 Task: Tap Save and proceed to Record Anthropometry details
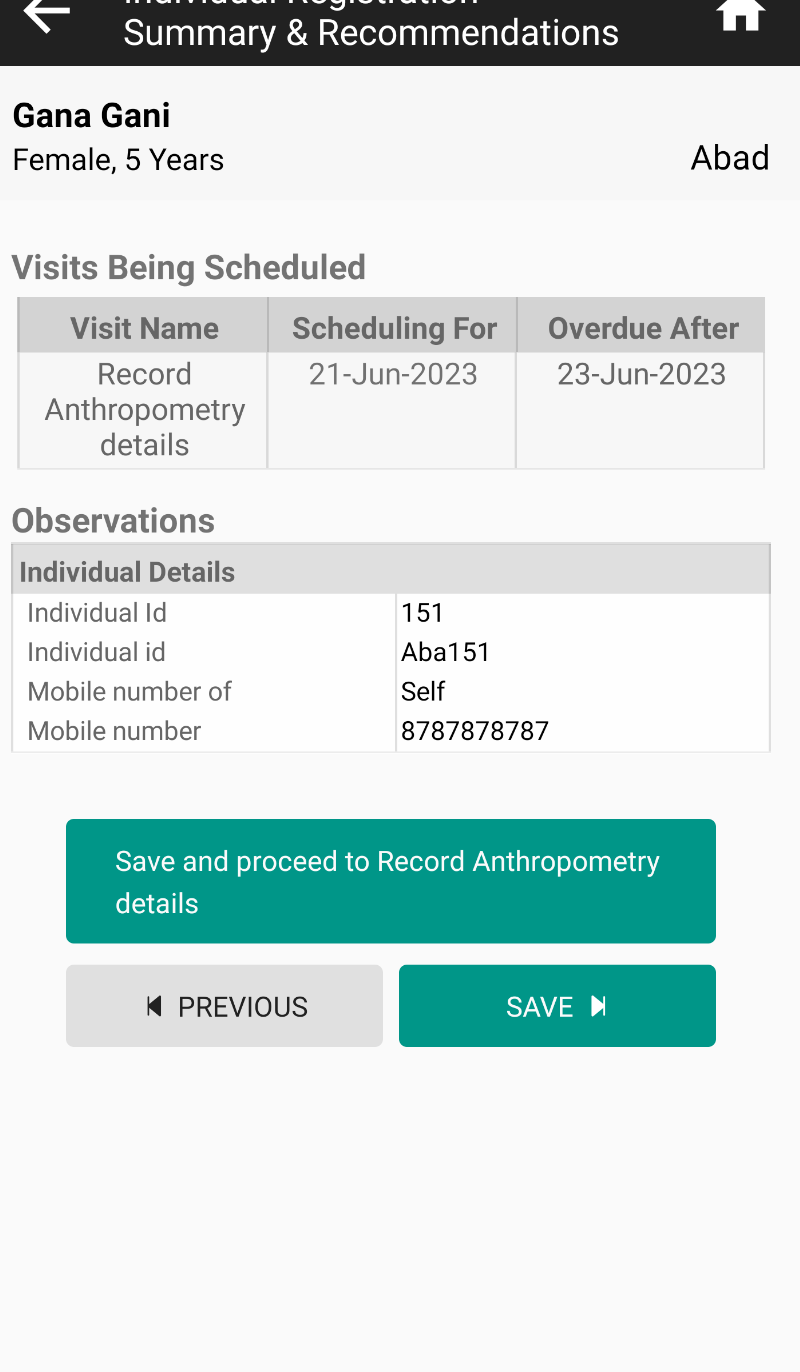(x=391, y=881)
